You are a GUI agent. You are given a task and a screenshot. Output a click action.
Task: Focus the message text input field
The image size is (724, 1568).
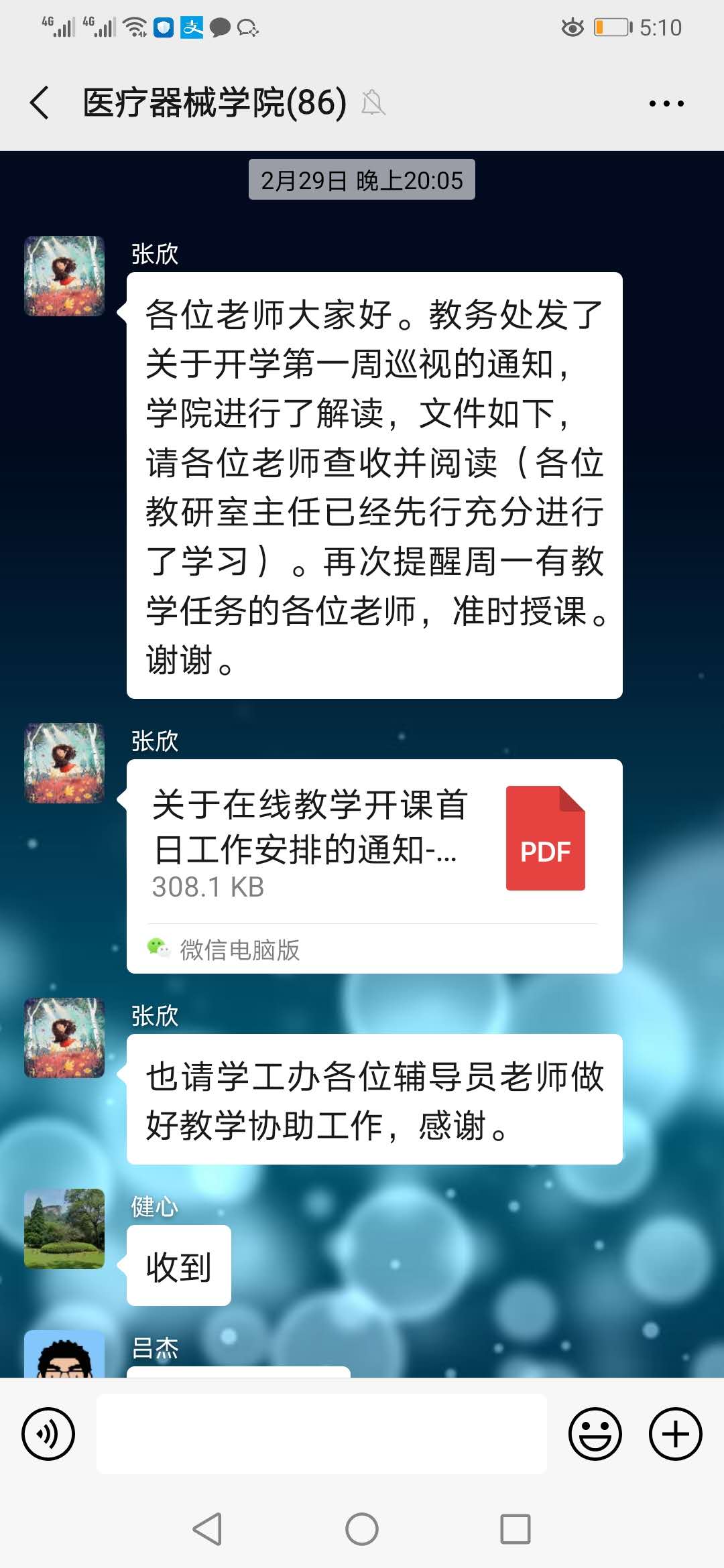coord(322,1434)
